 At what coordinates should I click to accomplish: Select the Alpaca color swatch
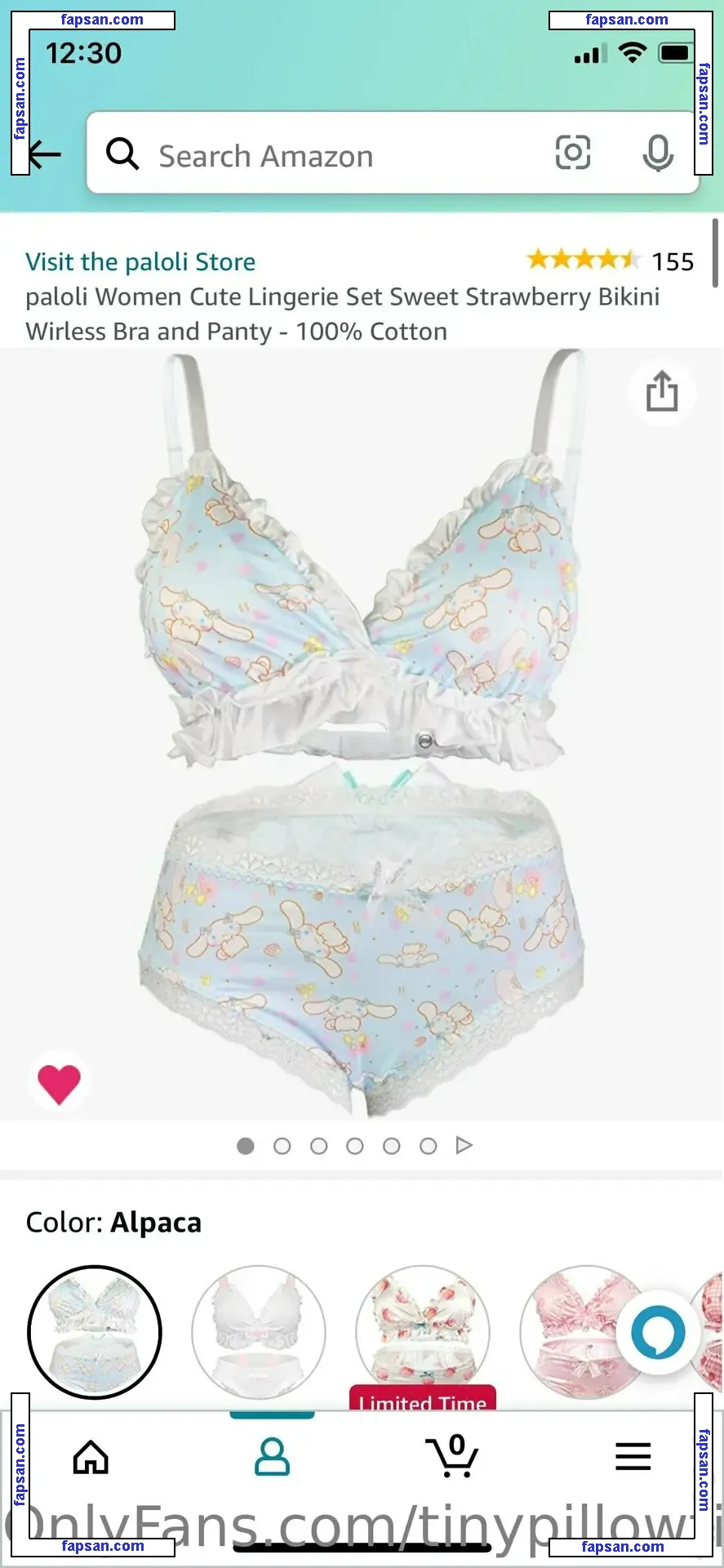click(x=95, y=1333)
